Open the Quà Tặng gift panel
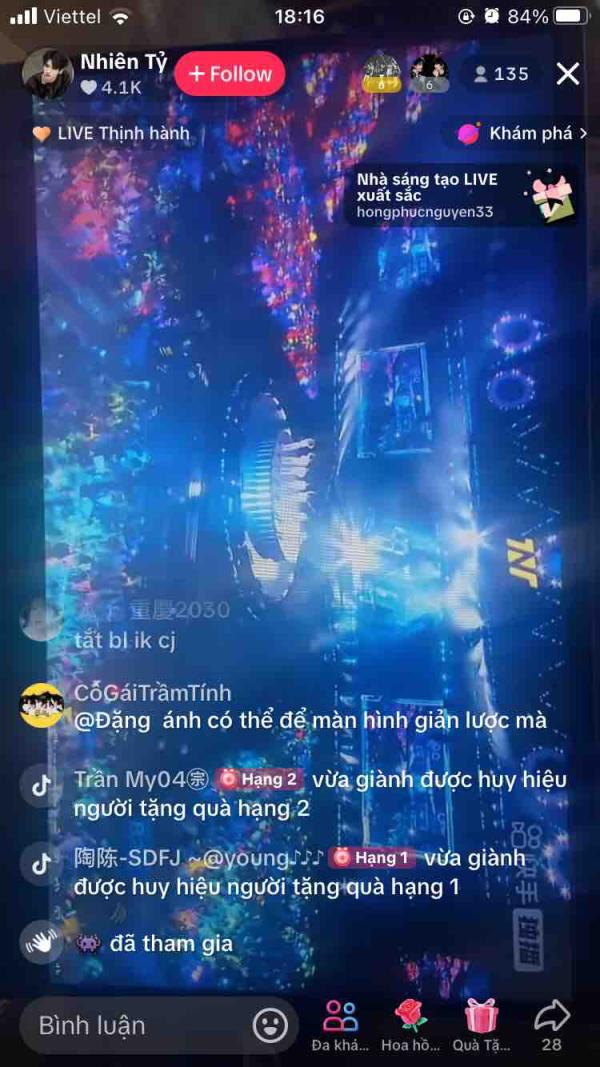The image size is (600, 1067). point(481,1025)
